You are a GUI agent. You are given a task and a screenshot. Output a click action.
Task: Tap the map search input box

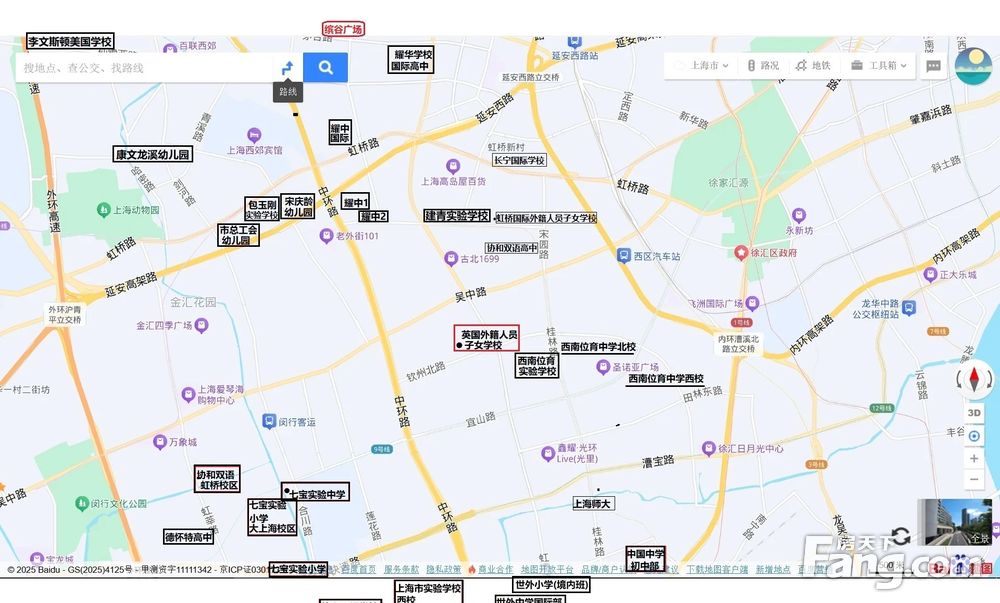[140, 68]
